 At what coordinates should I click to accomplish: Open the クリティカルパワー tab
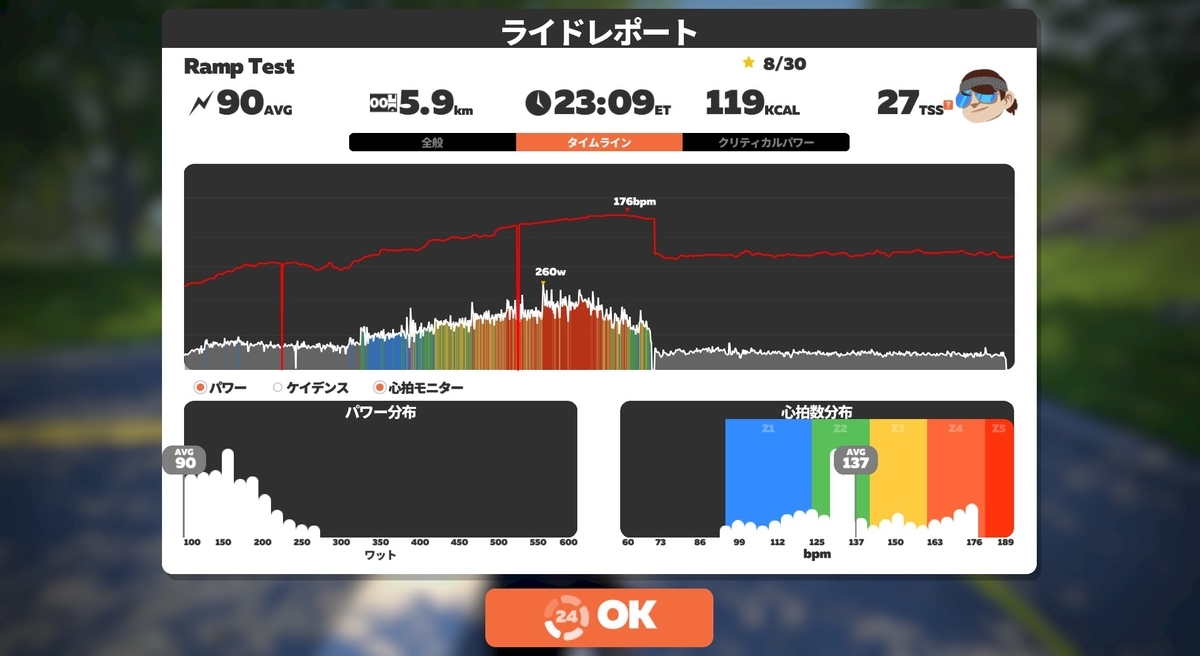(766, 143)
